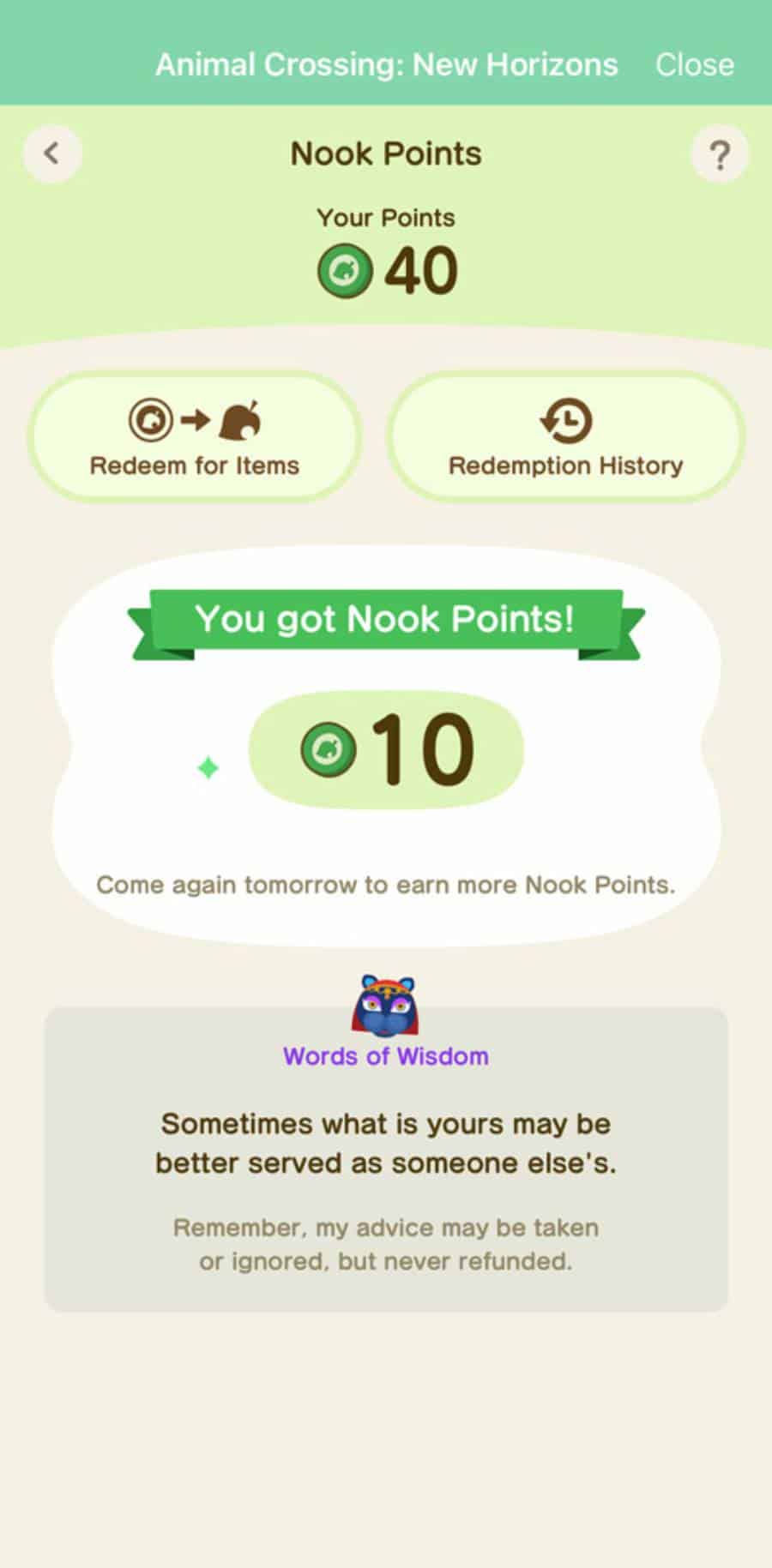
Task: Close the Animal Crossing screen
Action: click(x=694, y=65)
